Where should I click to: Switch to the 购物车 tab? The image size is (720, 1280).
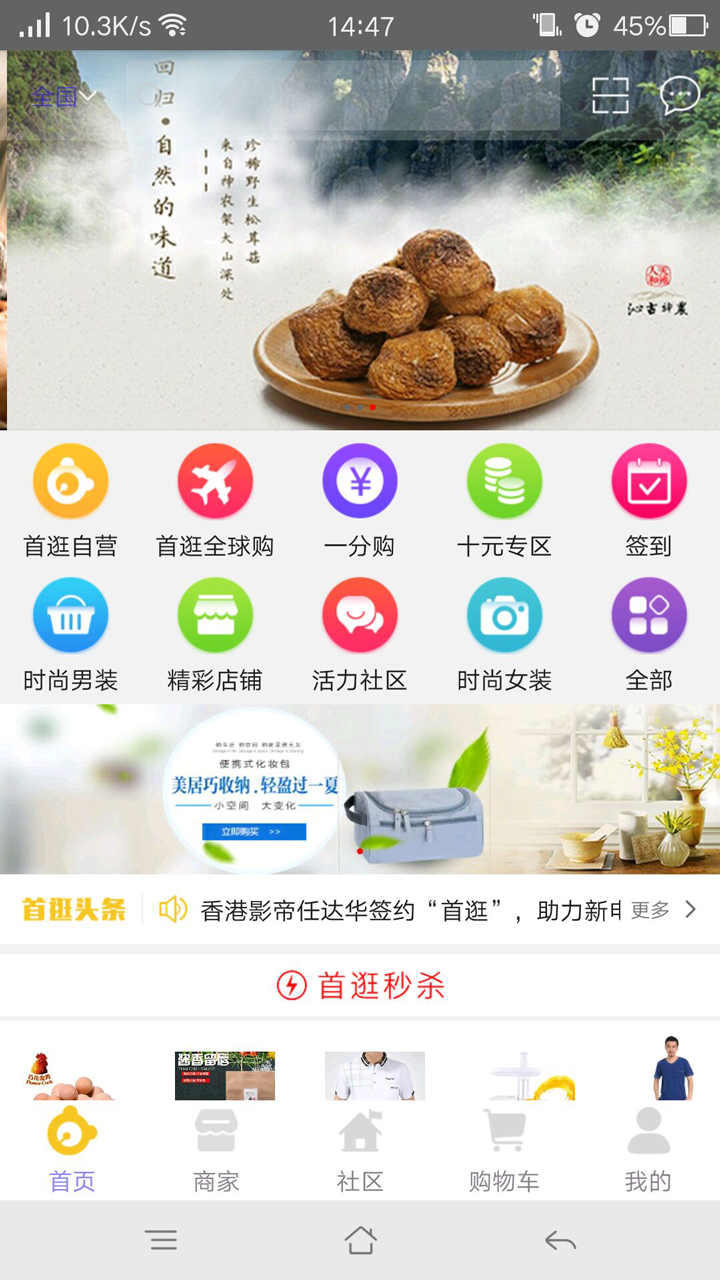504,1150
